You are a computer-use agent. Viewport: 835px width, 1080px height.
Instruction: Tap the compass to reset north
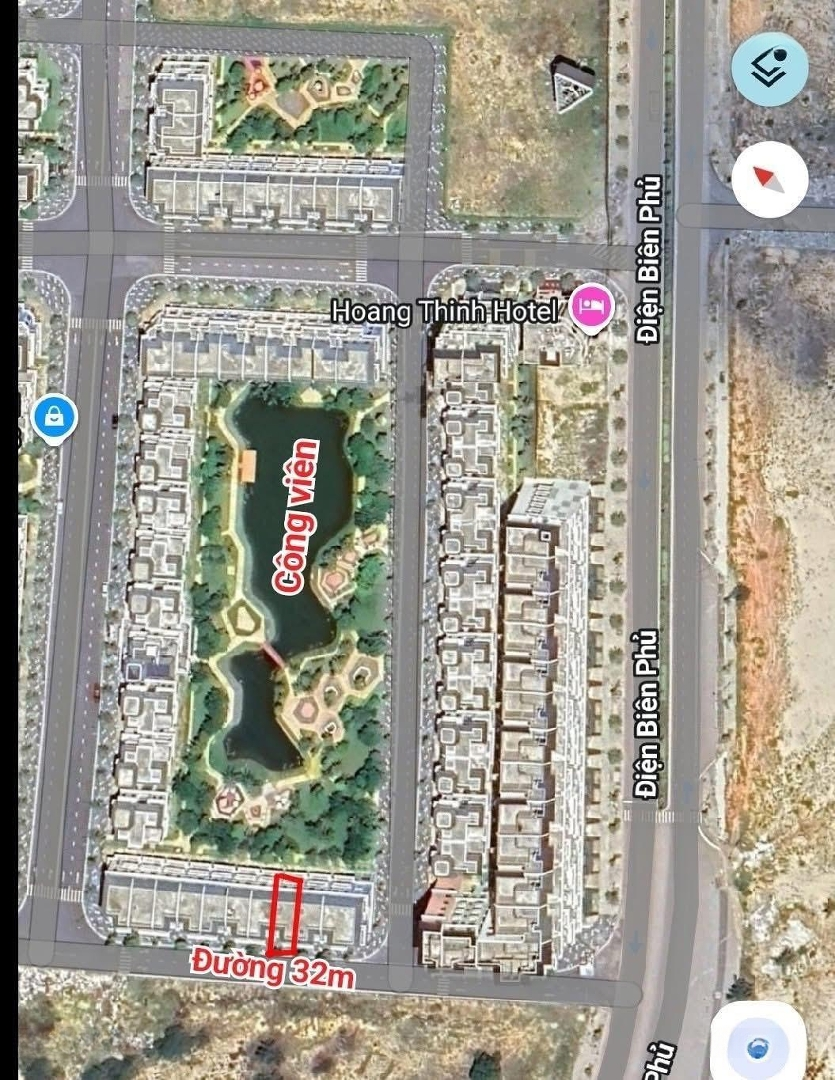tap(769, 180)
